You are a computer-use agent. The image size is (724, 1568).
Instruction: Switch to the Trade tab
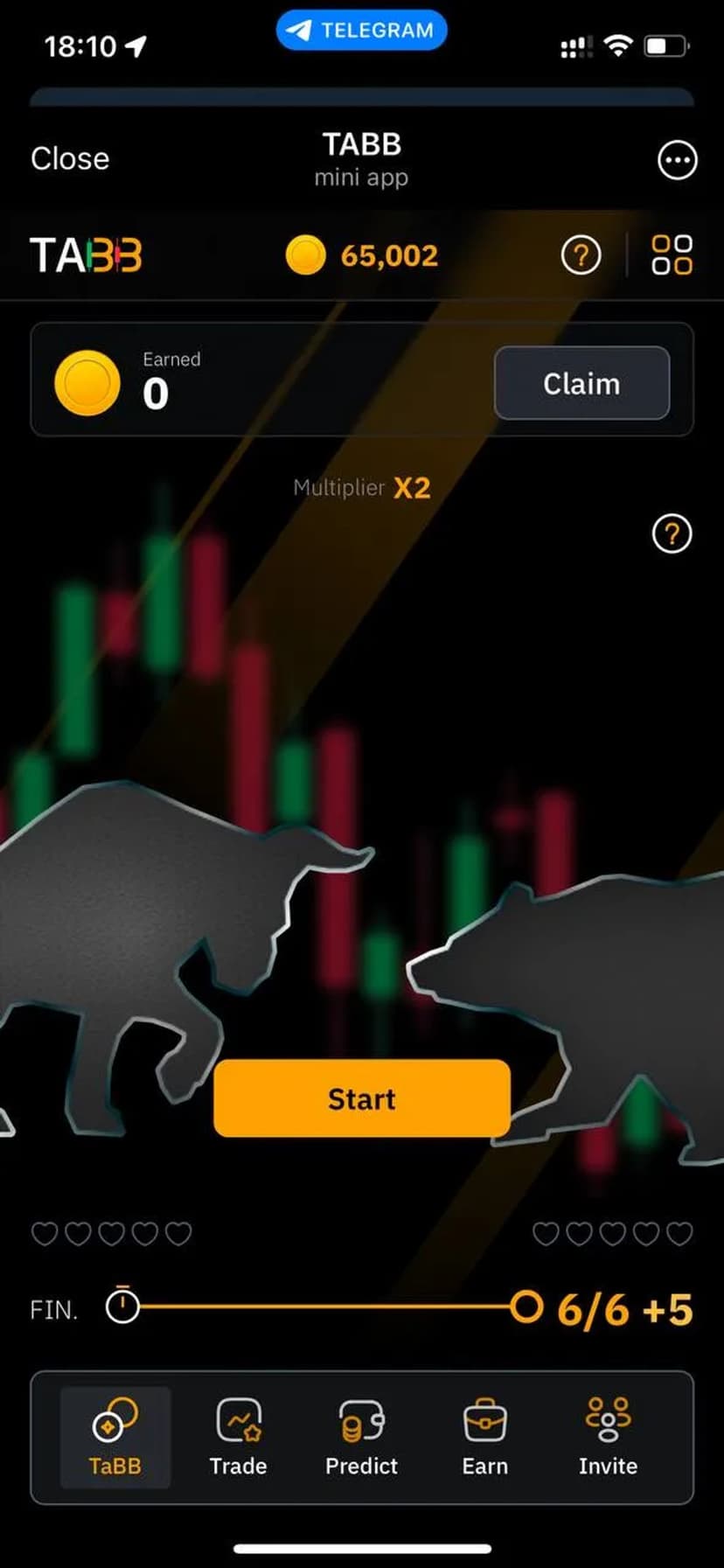[238, 1438]
